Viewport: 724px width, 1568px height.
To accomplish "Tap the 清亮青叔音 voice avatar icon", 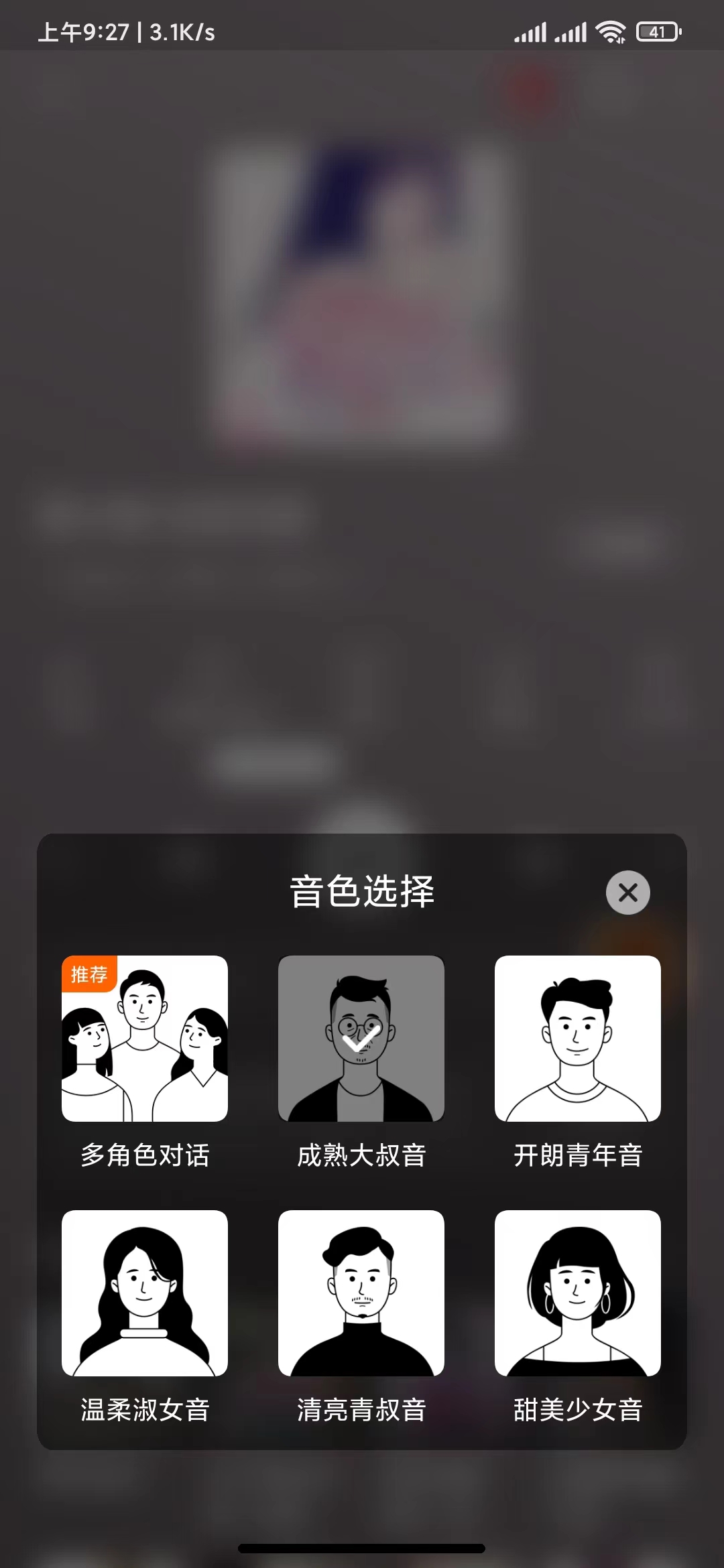I will point(361,1293).
